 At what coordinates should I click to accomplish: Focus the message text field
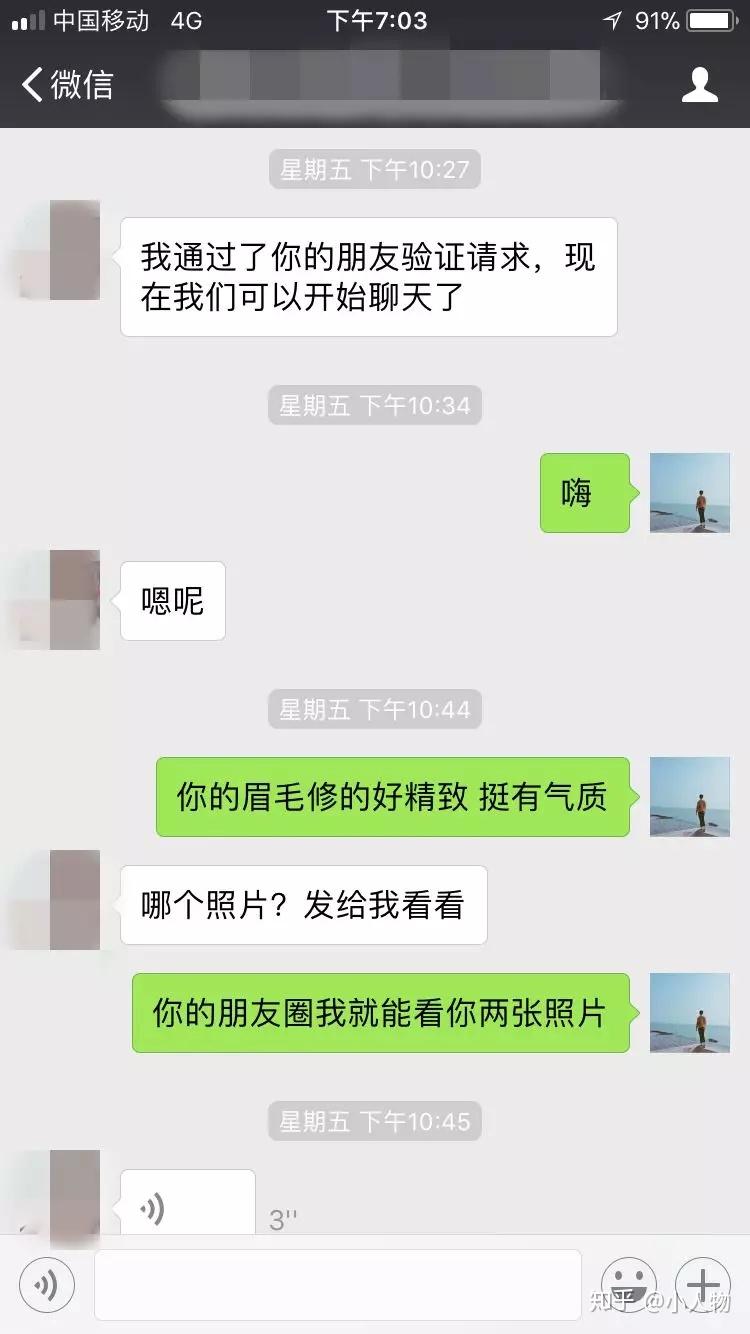coord(337,1285)
